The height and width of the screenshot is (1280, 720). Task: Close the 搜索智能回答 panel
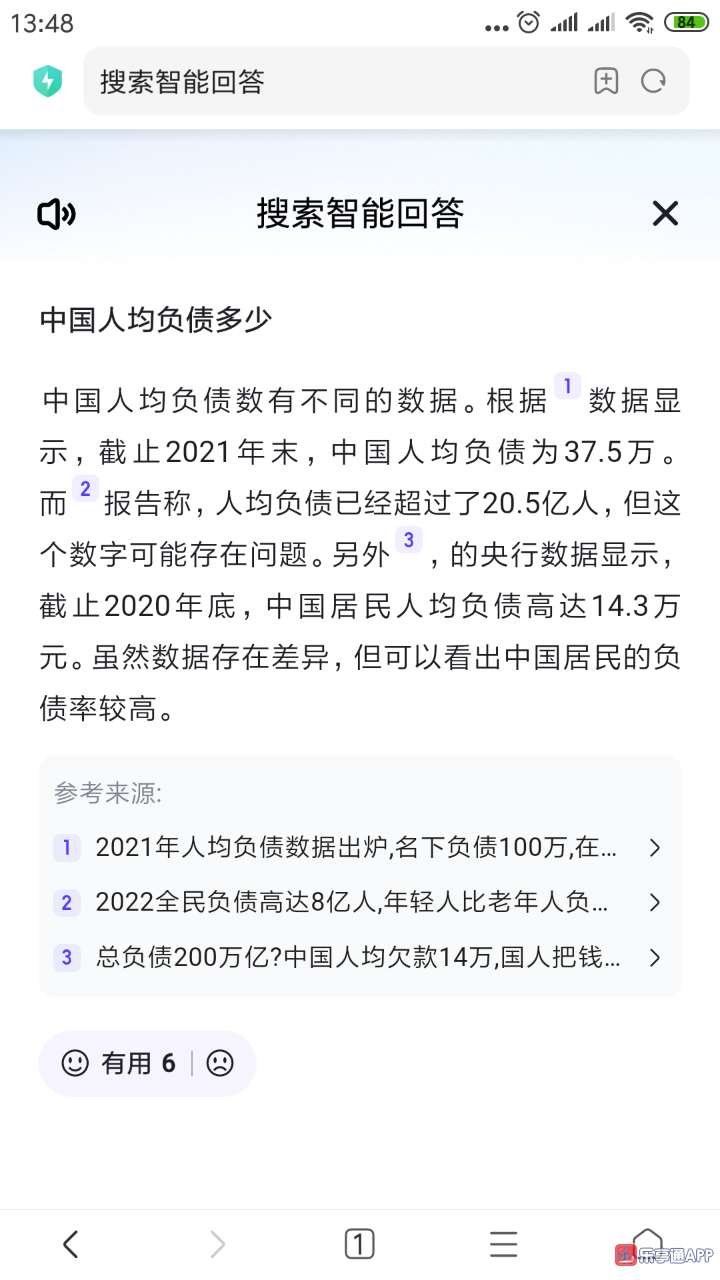click(665, 213)
